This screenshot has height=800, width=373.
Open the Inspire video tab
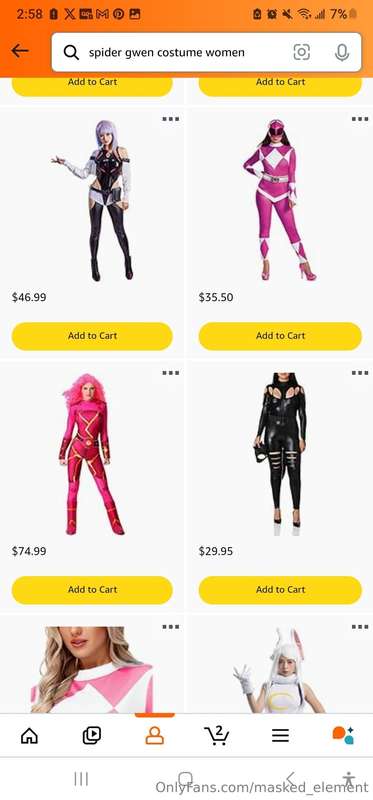pos(92,735)
